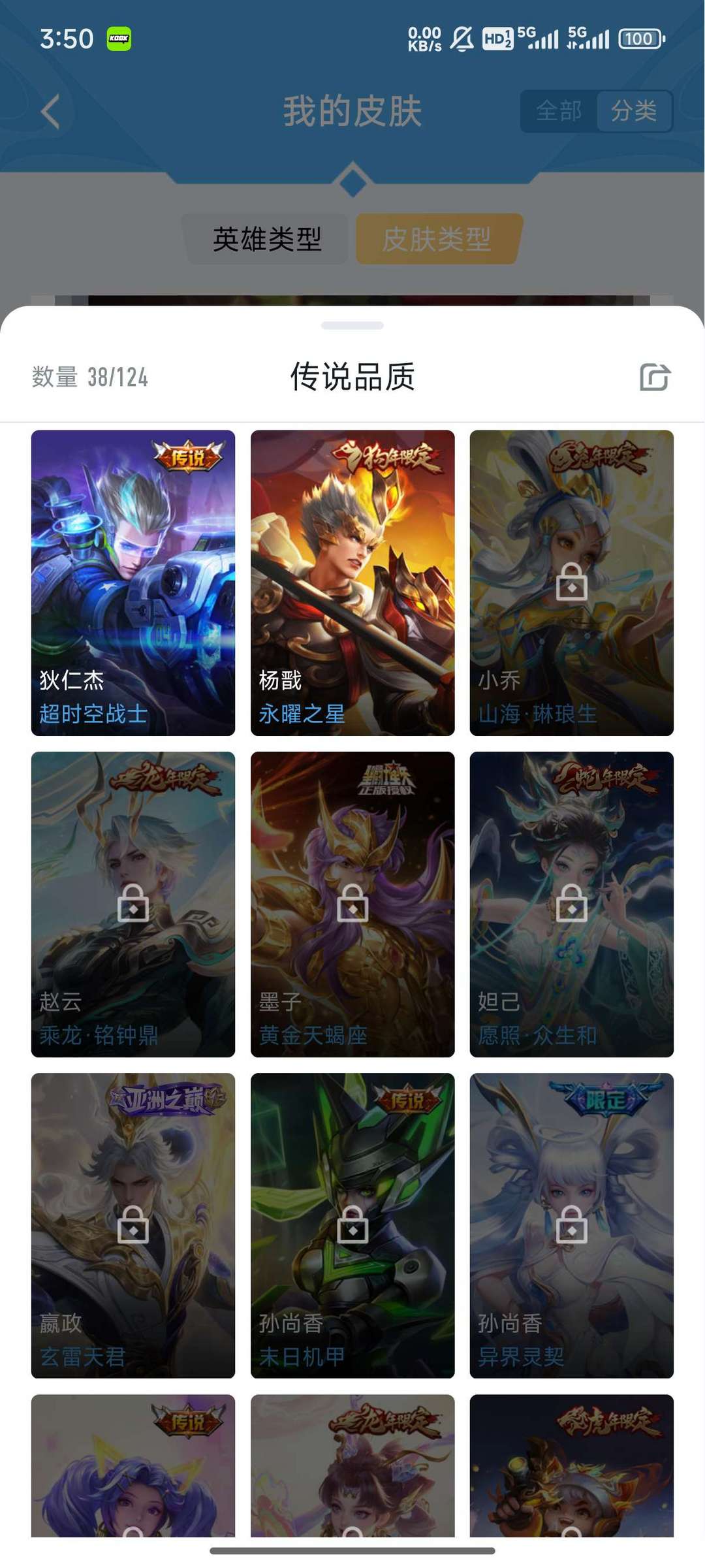The width and height of the screenshot is (705, 1568).
Task: Select the 皮肤类型 tab
Action: (437, 239)
